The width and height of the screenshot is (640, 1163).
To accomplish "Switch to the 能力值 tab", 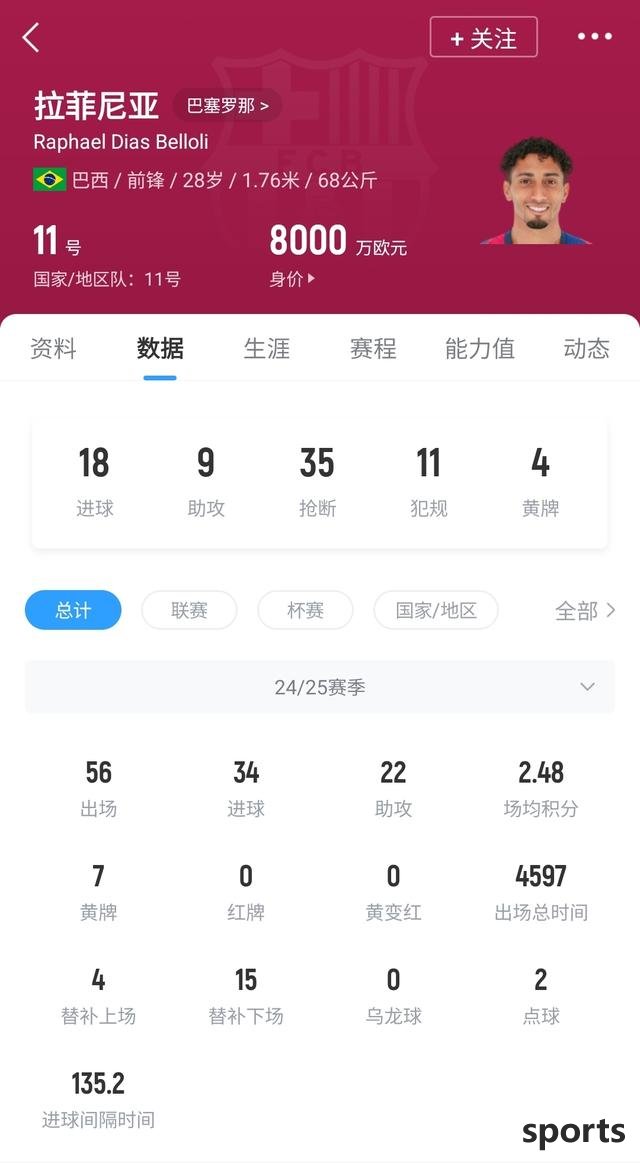I will tap(480, 348).
